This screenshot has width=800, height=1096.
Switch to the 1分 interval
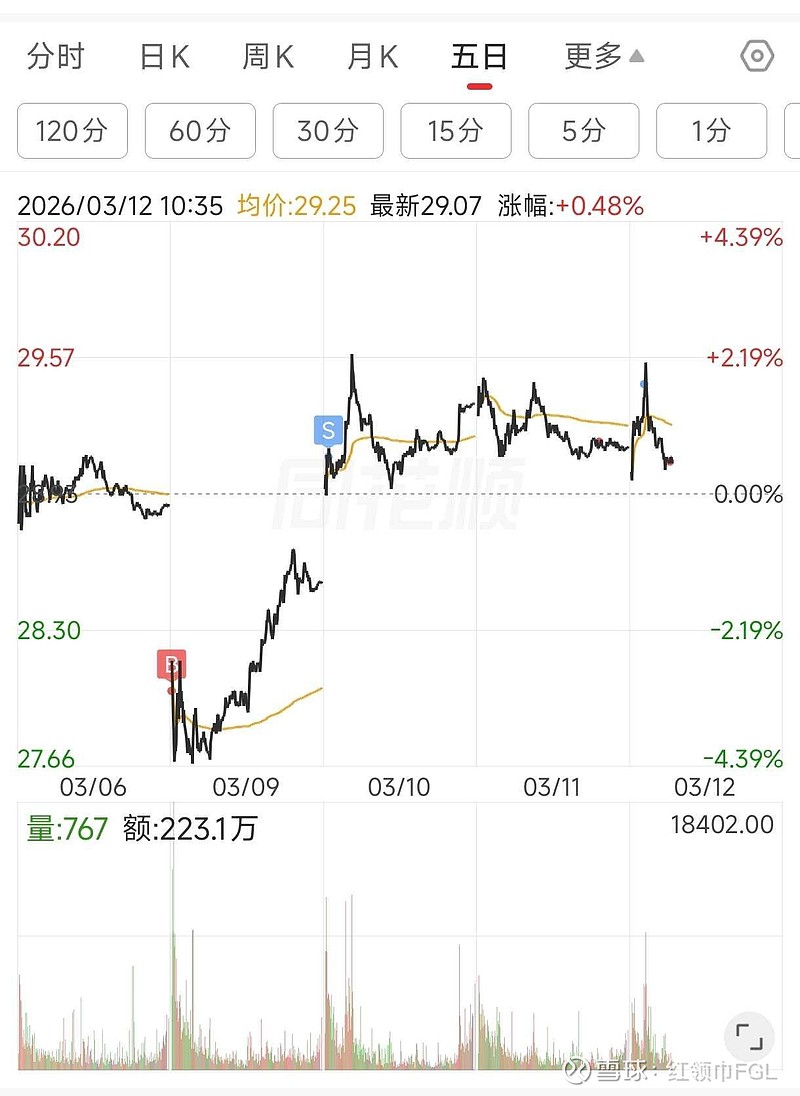pos(712,131)
